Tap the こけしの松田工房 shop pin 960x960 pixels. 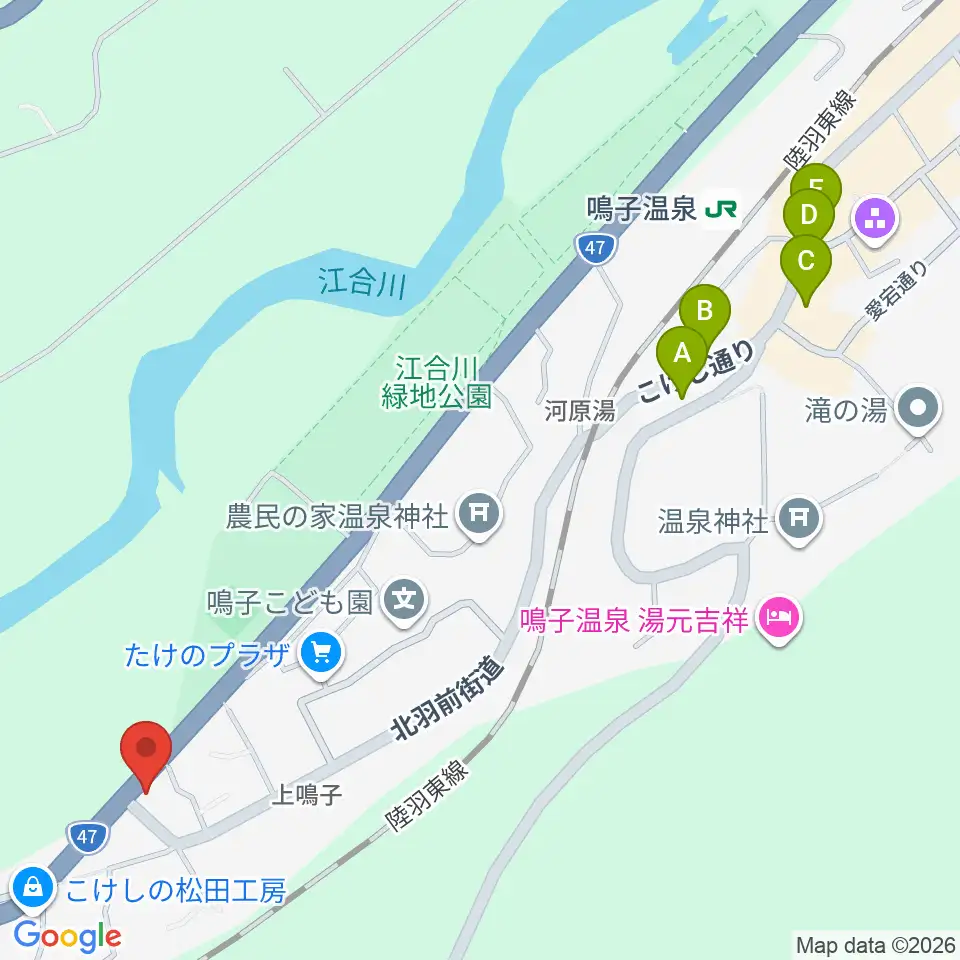coord(33,890)
